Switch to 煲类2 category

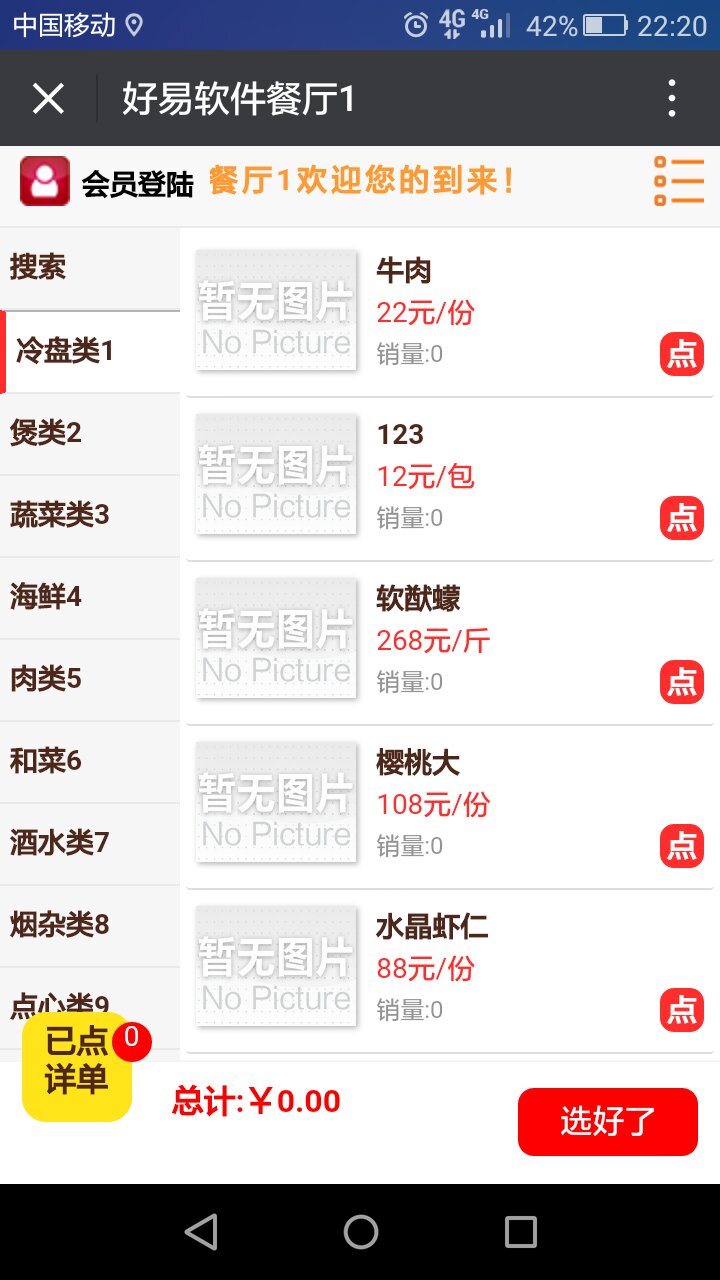90,433
